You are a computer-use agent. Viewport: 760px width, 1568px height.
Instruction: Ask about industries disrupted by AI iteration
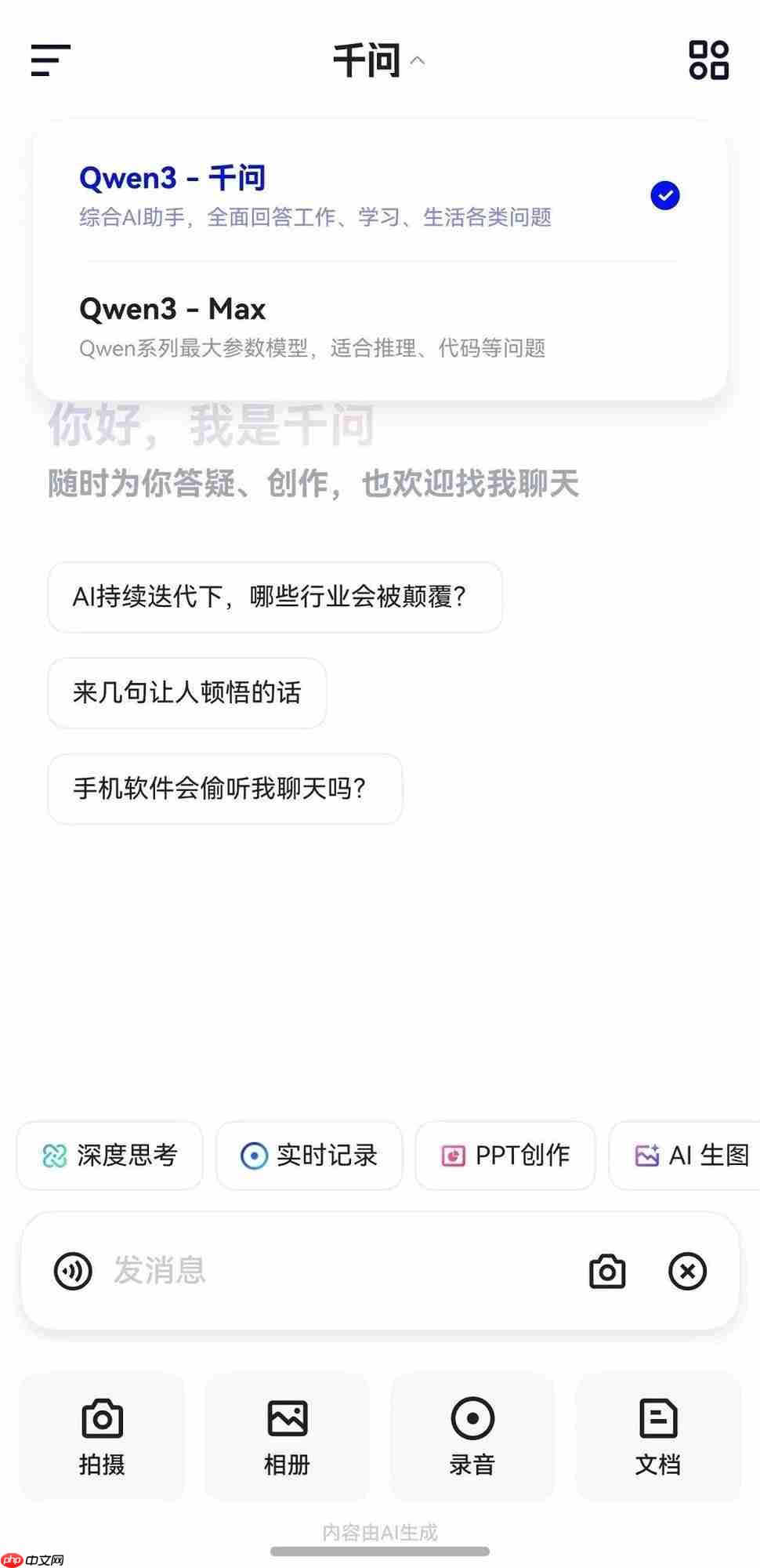pos(273,597)
